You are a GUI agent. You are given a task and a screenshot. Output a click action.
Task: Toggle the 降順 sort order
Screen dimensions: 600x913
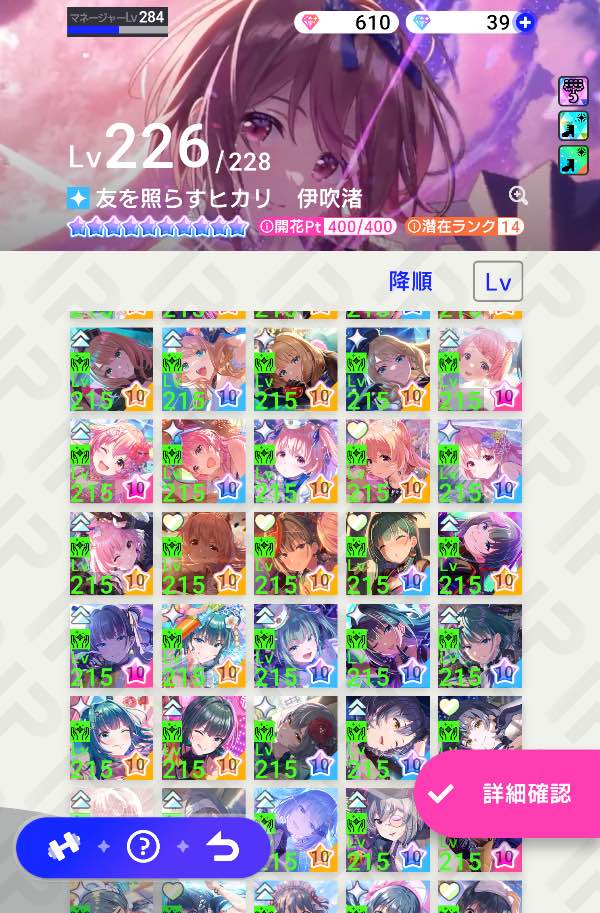[410, 282]
